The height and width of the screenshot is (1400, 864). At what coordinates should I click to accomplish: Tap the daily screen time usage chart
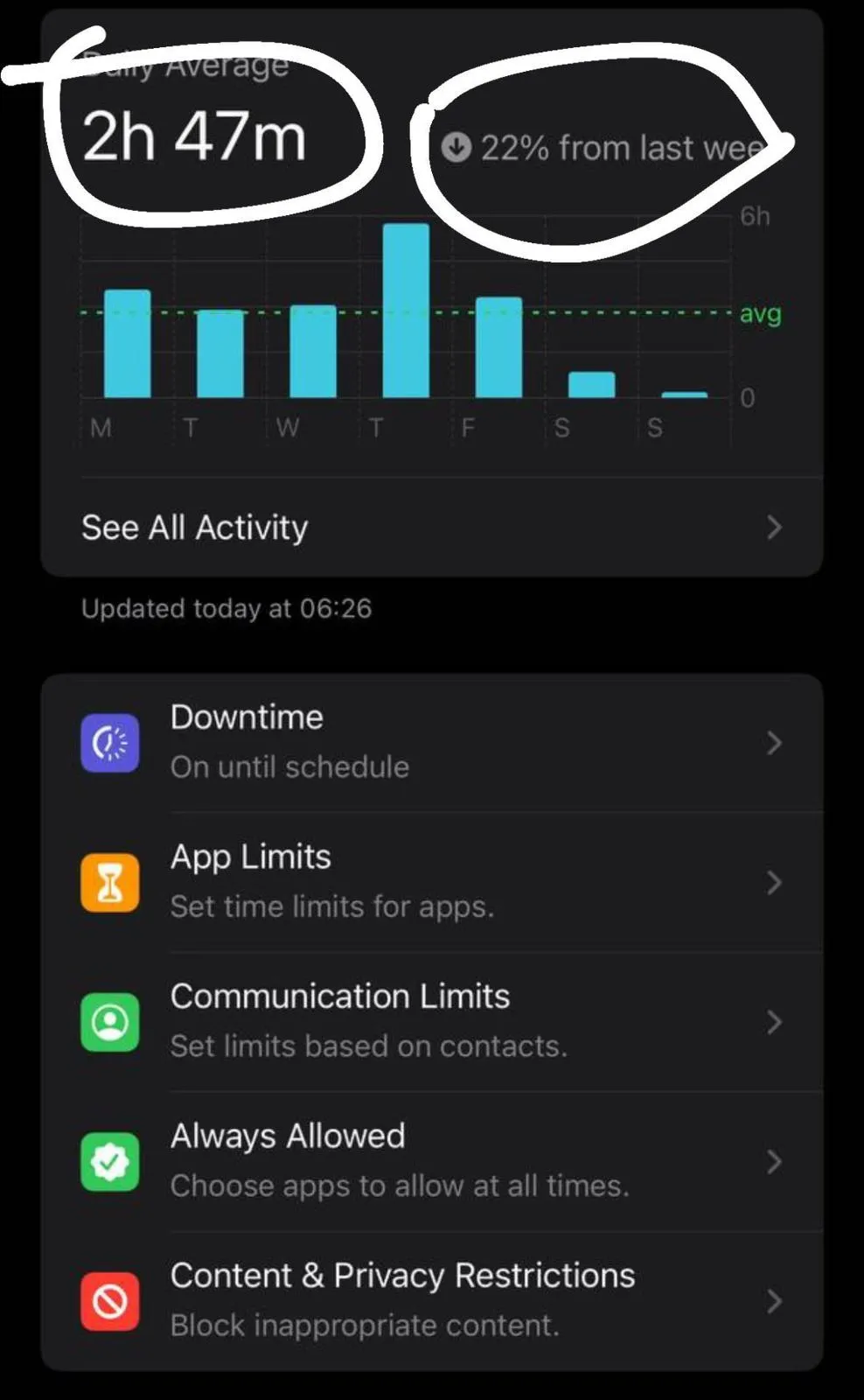click(x=429, y=328)
